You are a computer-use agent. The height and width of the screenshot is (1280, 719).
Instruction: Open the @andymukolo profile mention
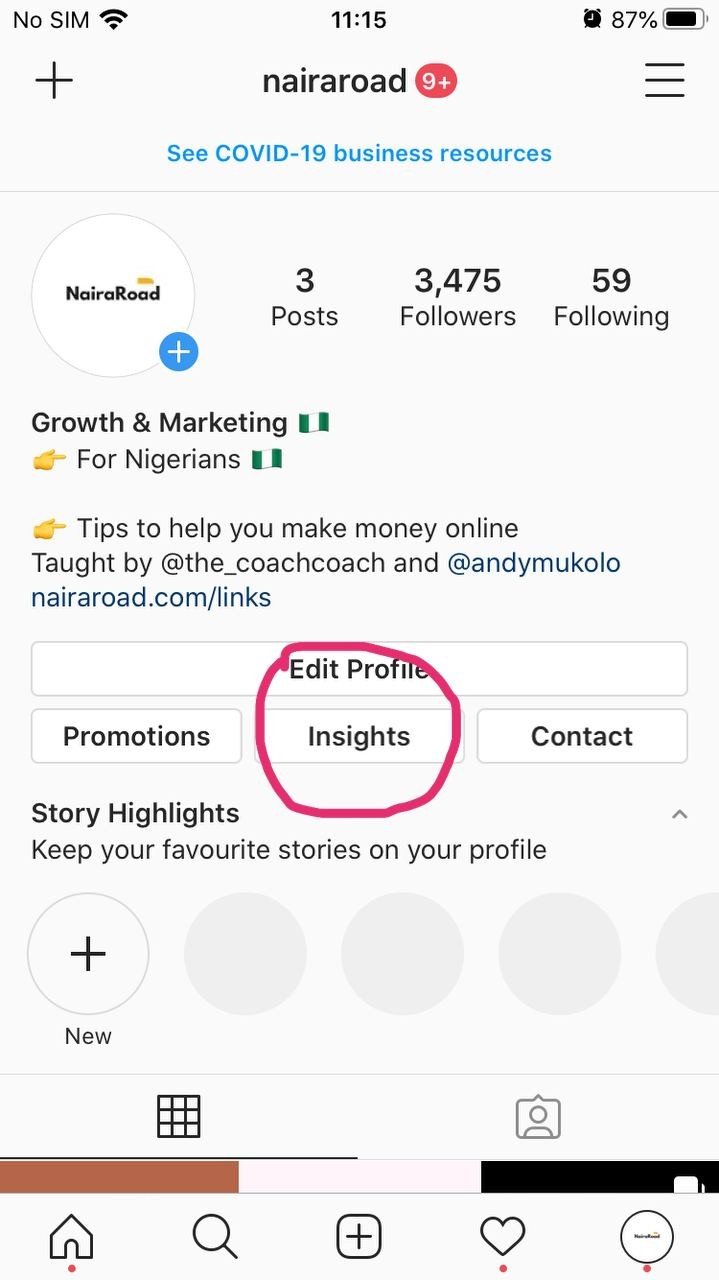pos(534,563)
